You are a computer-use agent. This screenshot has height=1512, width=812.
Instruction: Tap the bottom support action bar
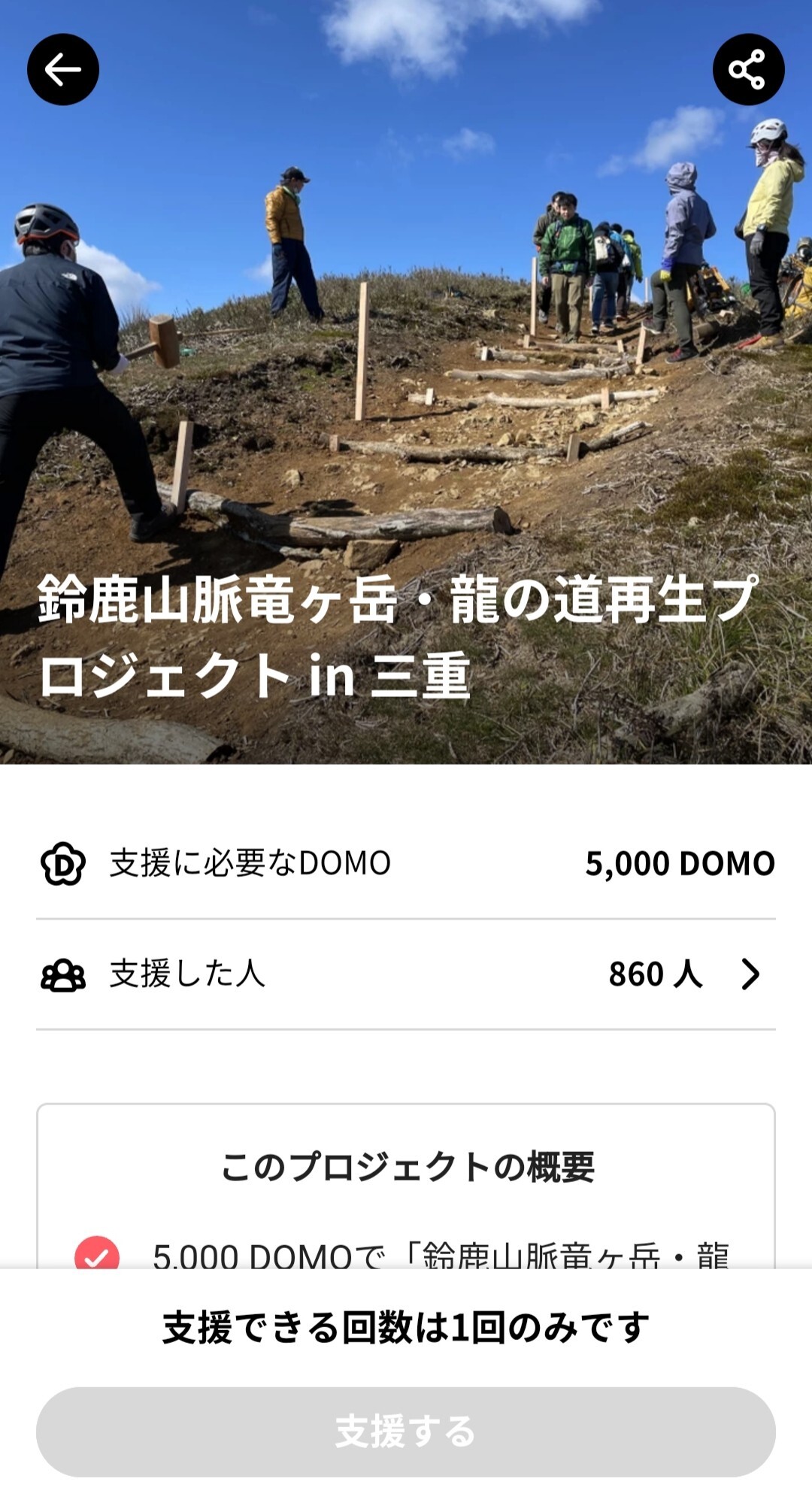pos(406,1391)
